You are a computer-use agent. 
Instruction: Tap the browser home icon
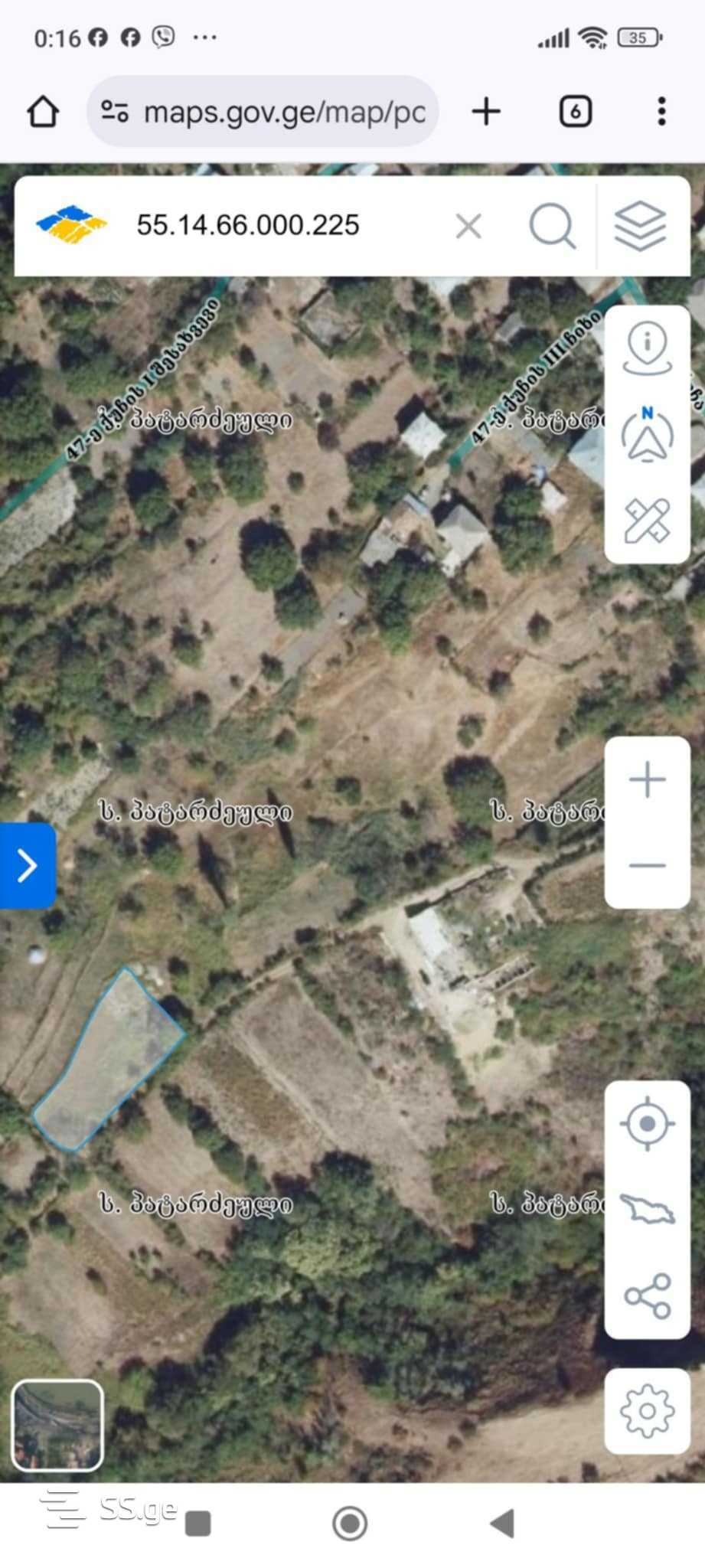click(43, 112)
